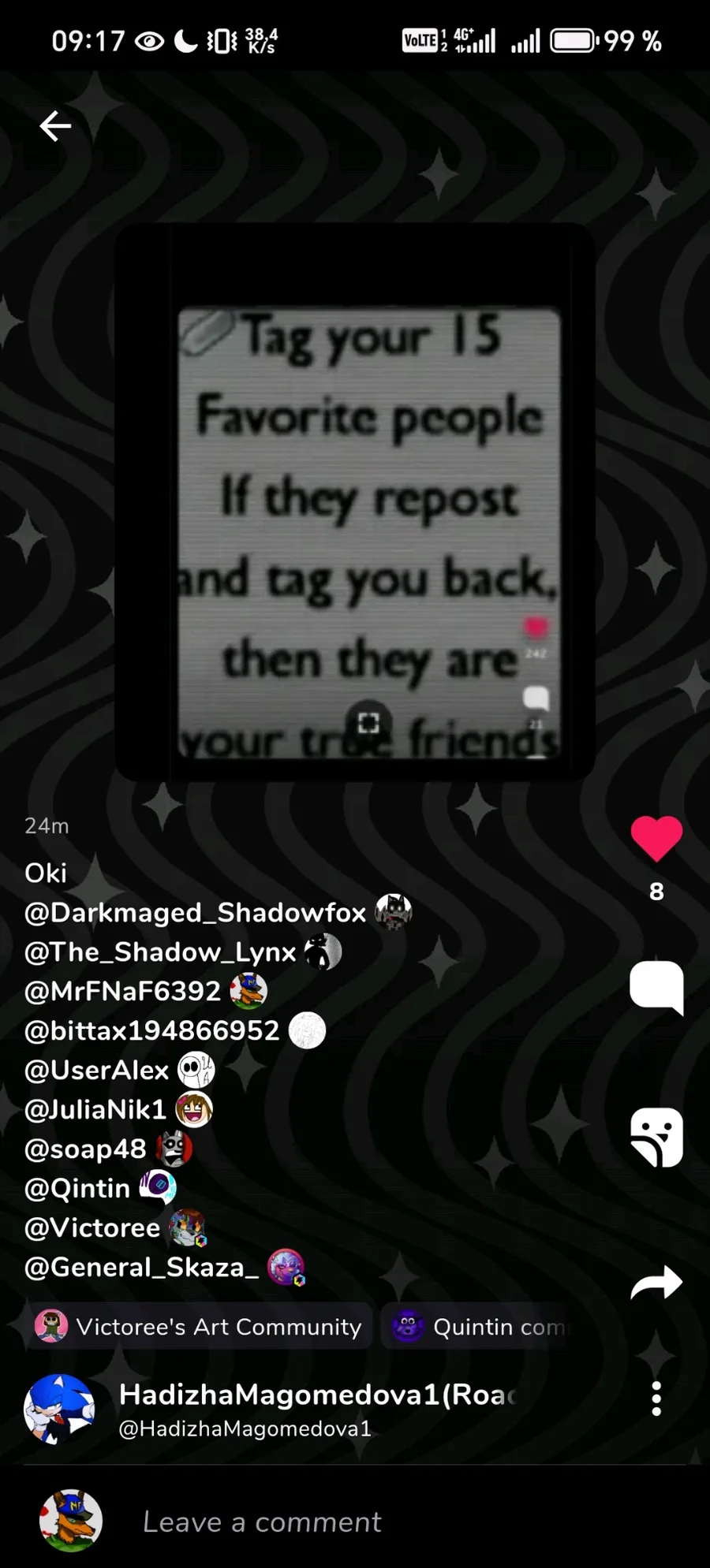The image size is (710, 1568).
Task: Open @Darkmaged_Shadowfox mention
Action: pyautogui.click(x=196, y=913)
